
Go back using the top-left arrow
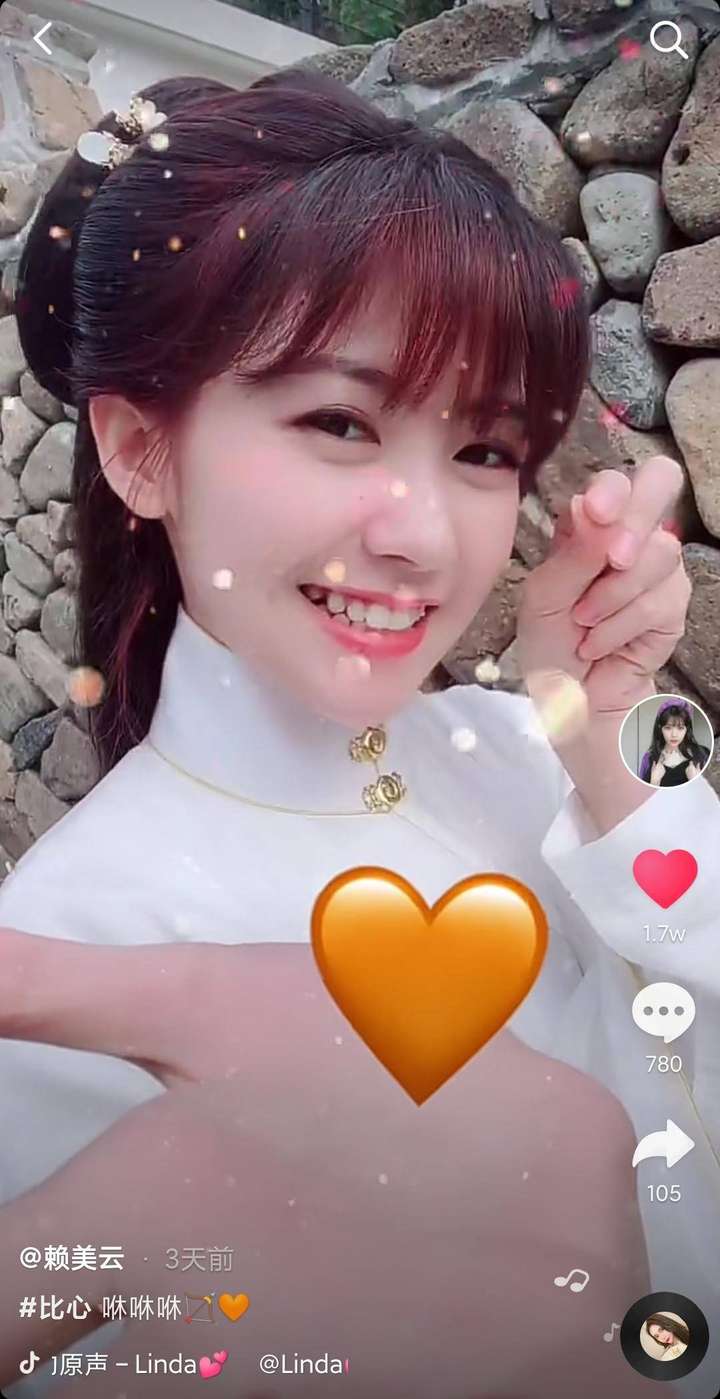click(42, 39)
